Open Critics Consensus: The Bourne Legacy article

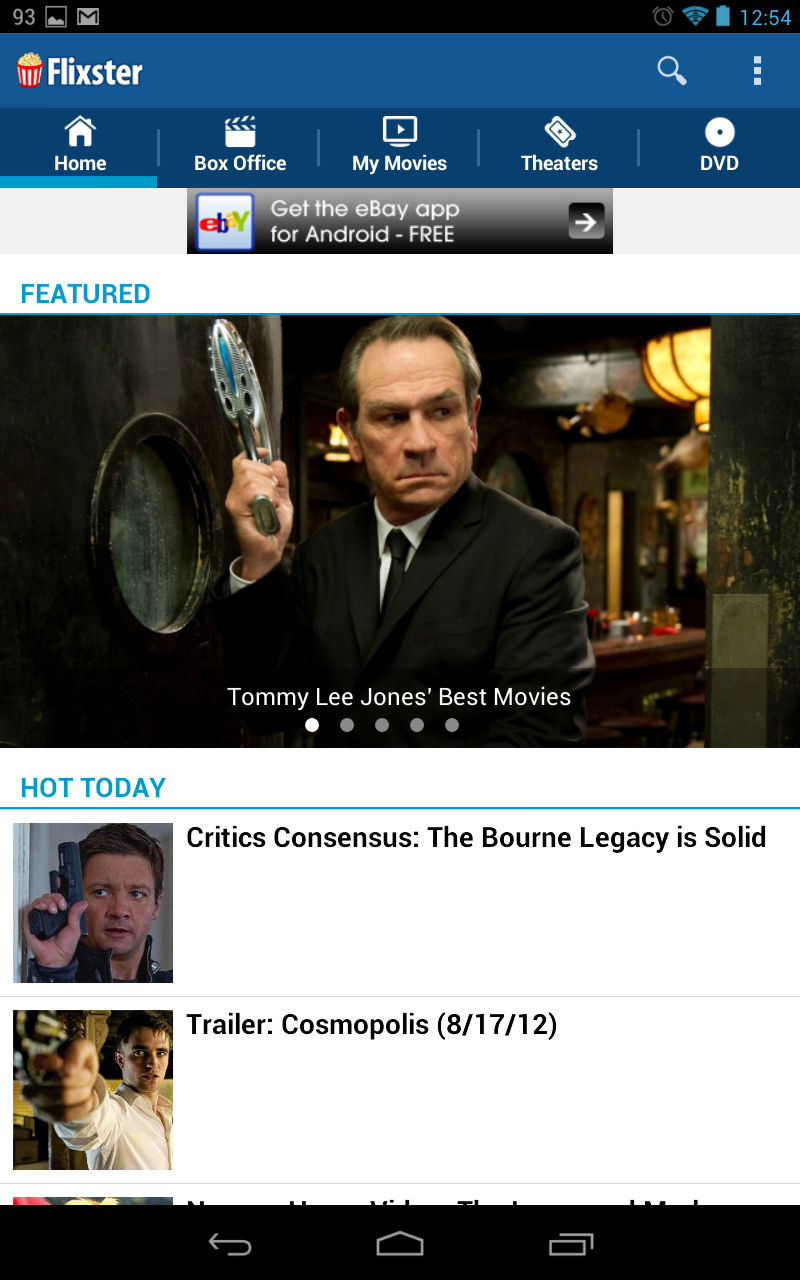point(475,838)
